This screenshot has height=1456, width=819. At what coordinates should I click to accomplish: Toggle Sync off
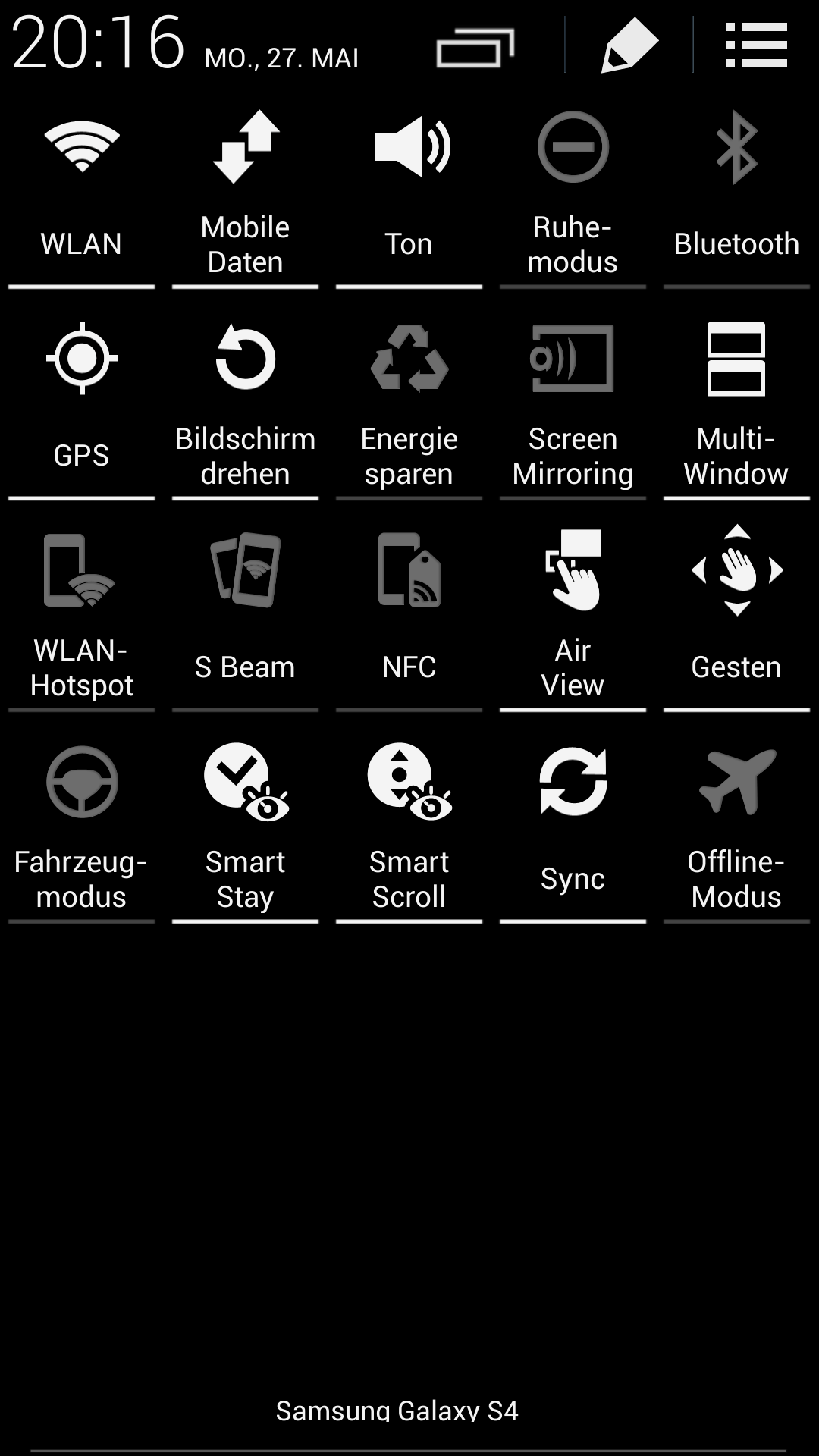[x=573, y=829]
